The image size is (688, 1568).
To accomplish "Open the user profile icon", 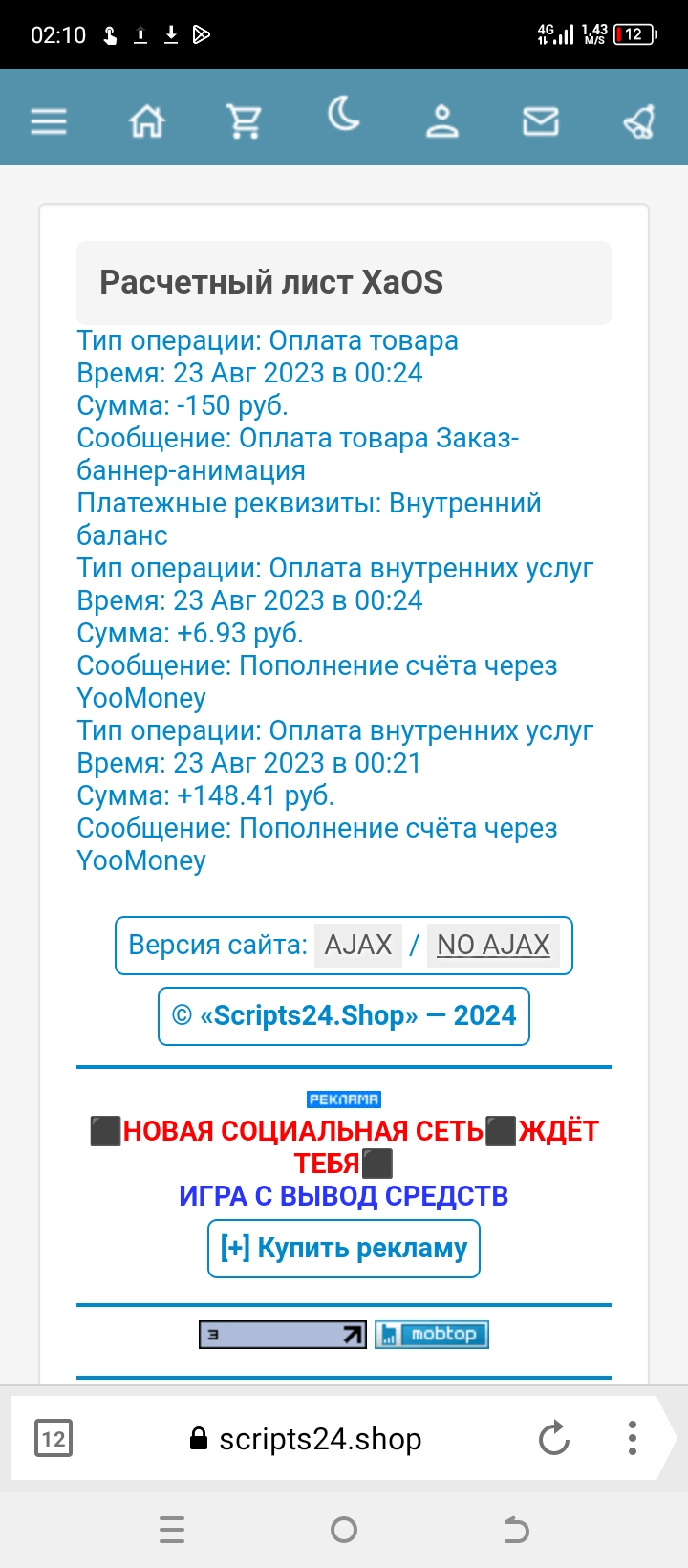I will 441,121.
